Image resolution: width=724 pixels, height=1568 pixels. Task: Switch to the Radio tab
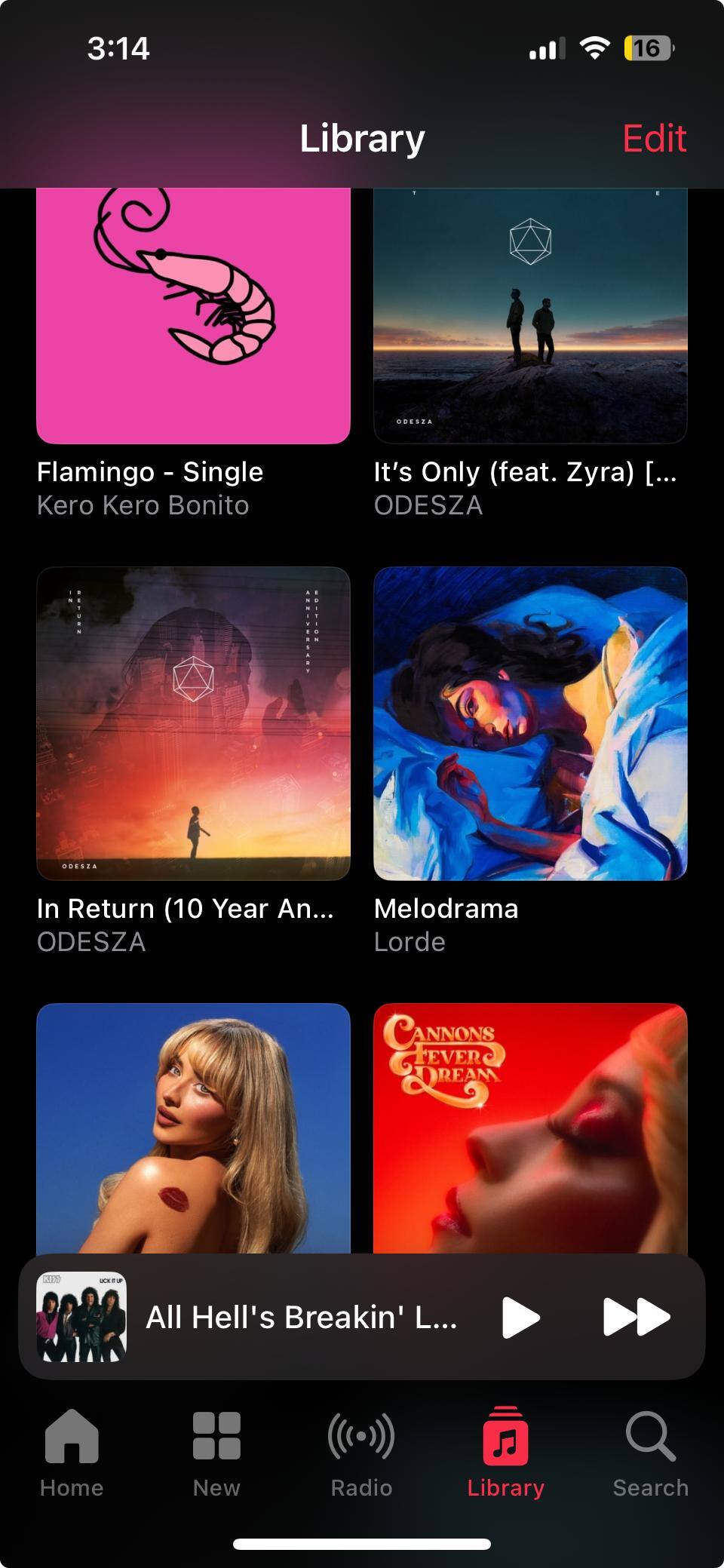[361, 1453]
